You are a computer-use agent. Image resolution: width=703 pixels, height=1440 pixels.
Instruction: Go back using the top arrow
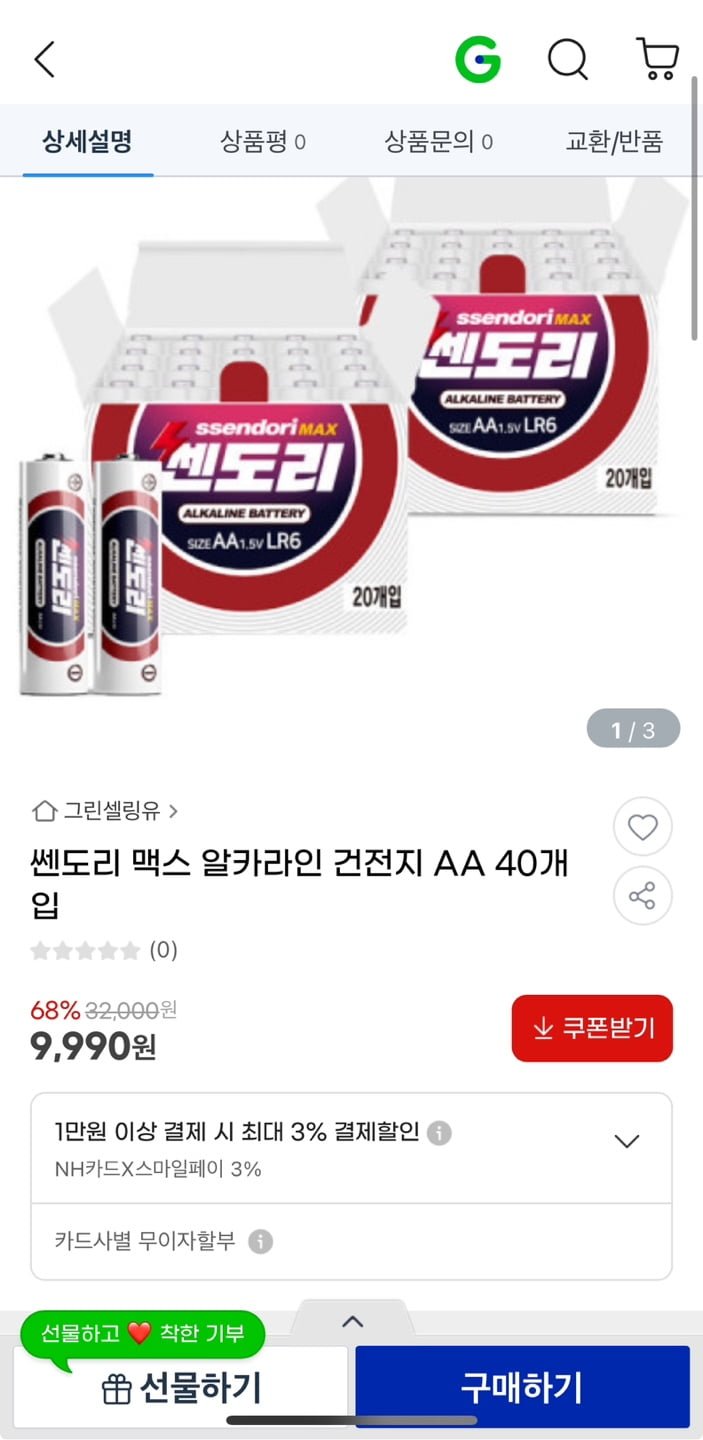(x=44, y=60)
